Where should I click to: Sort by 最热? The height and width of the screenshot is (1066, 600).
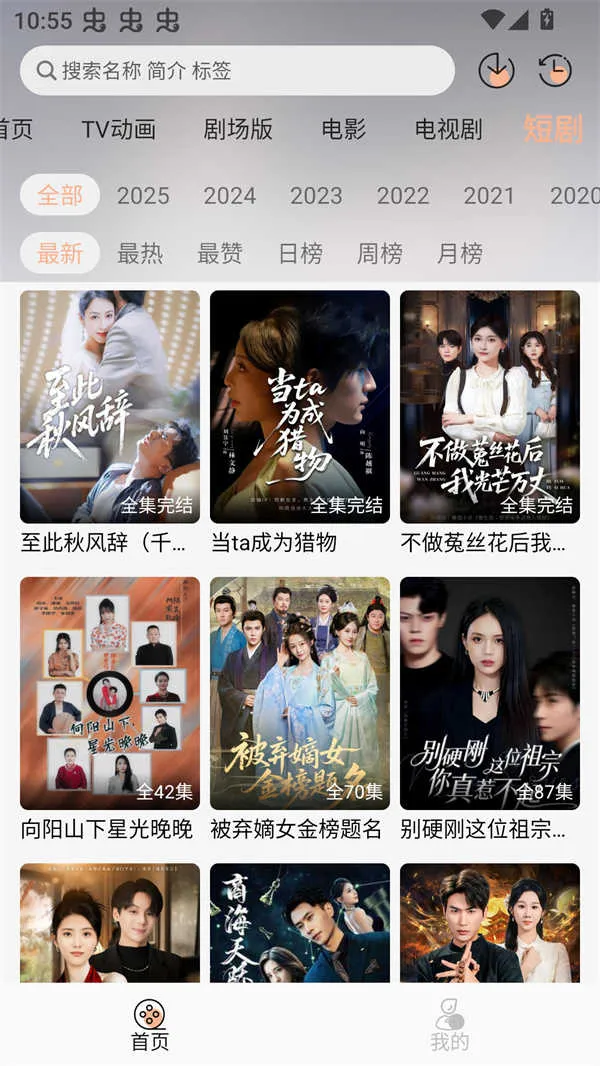[x=140, y=254]
